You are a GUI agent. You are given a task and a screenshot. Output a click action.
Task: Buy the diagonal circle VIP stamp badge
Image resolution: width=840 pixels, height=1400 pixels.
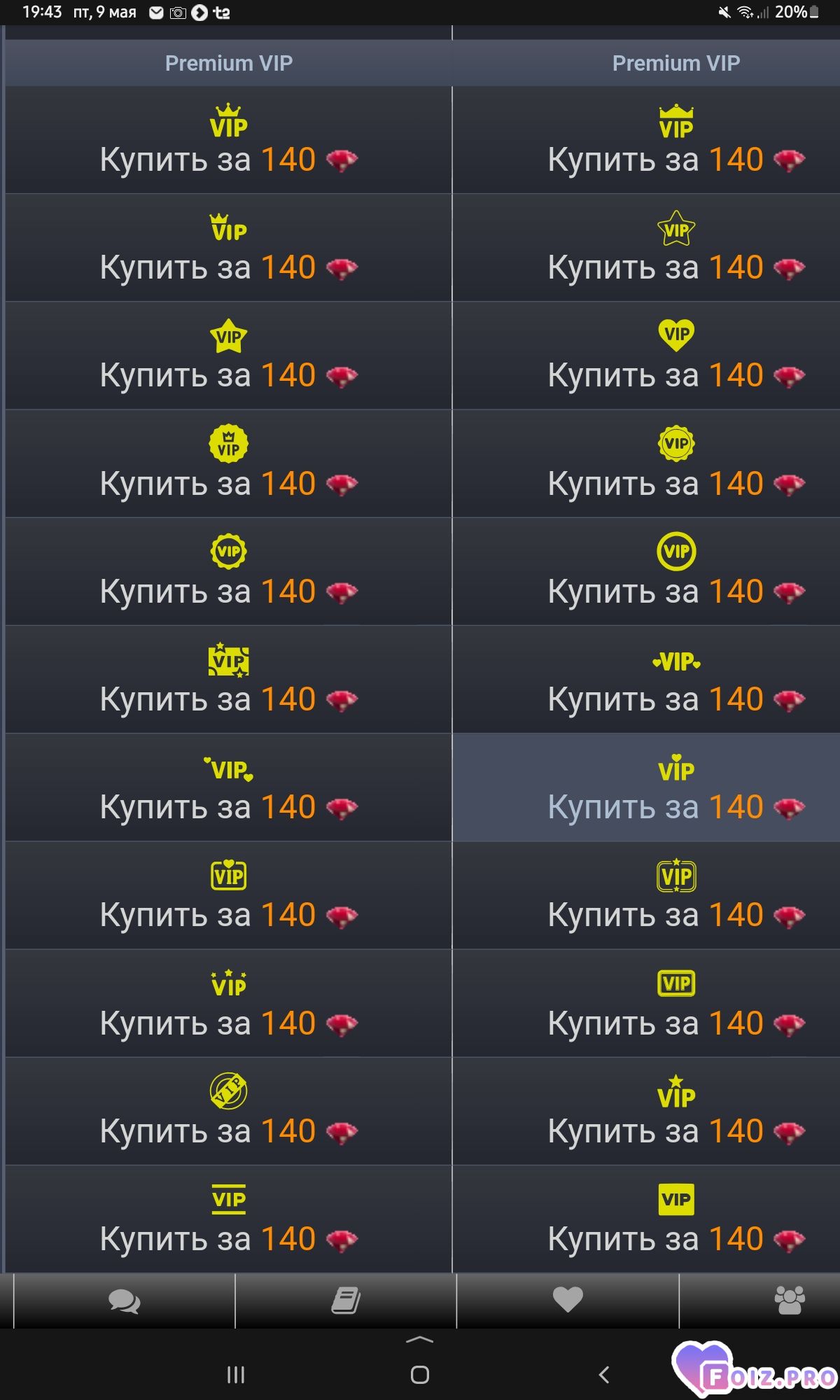tap(228, 1112)
